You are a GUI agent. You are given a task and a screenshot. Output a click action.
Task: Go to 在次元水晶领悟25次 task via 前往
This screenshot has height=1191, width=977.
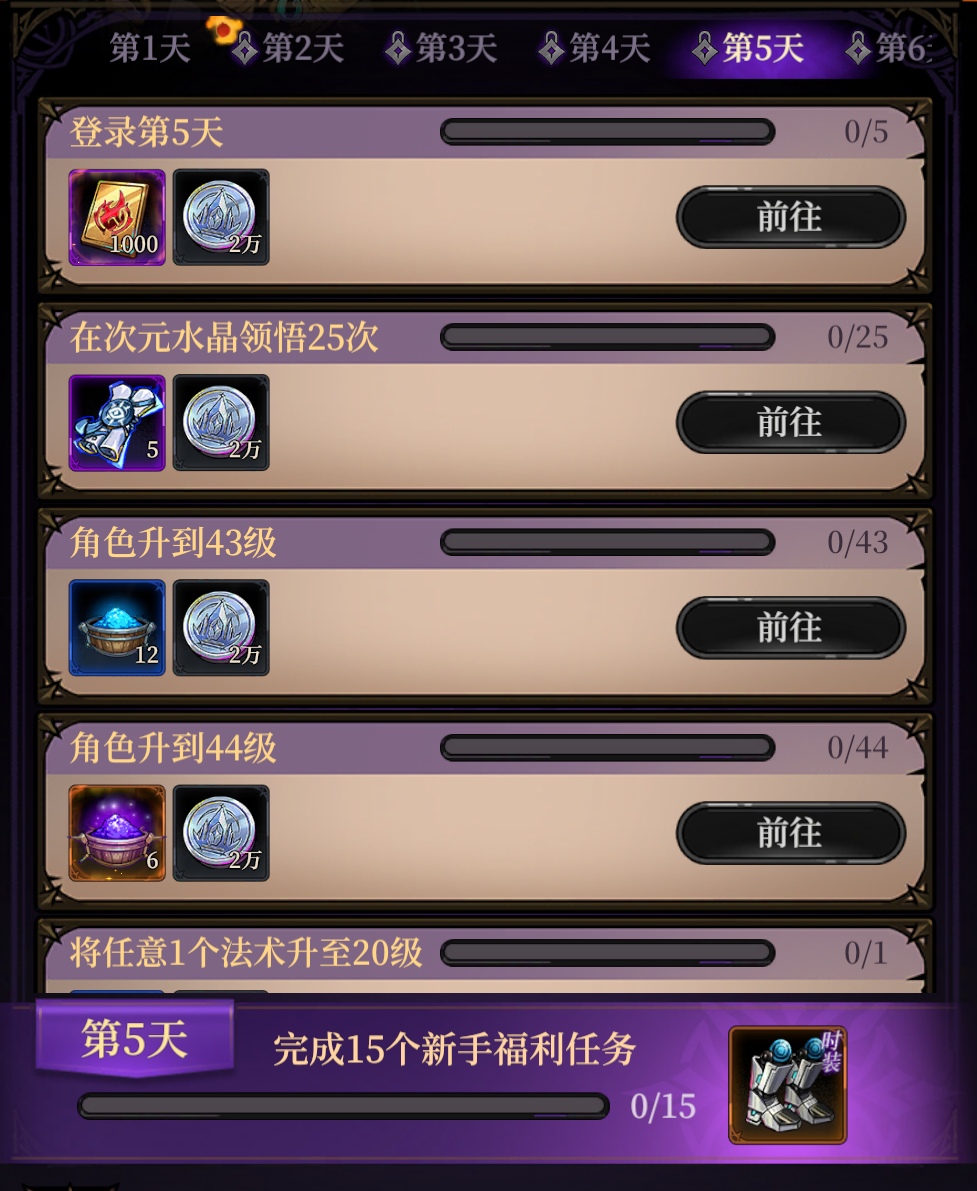point(790,422)
